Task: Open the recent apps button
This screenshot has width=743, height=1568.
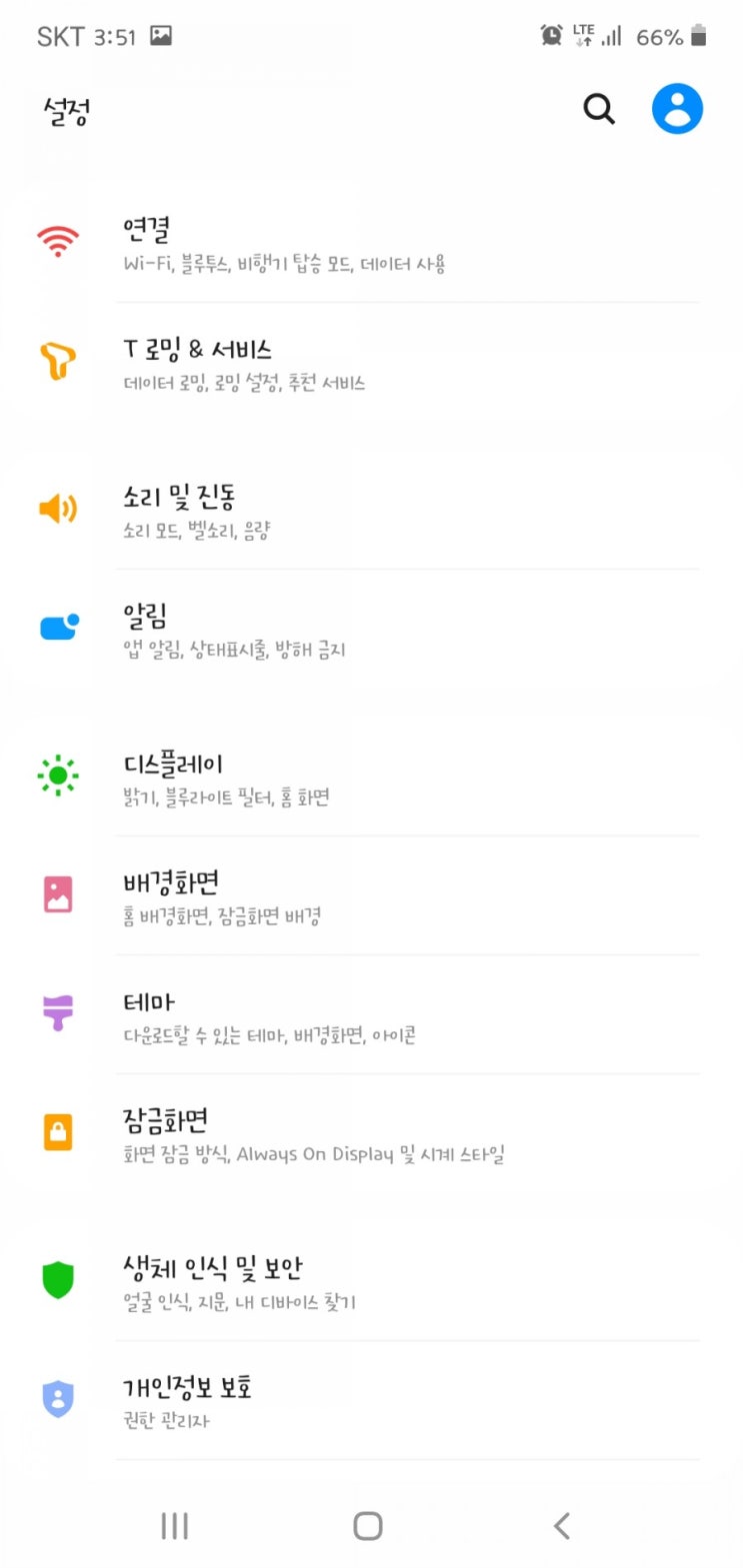Action: (x=175, y=1525)
